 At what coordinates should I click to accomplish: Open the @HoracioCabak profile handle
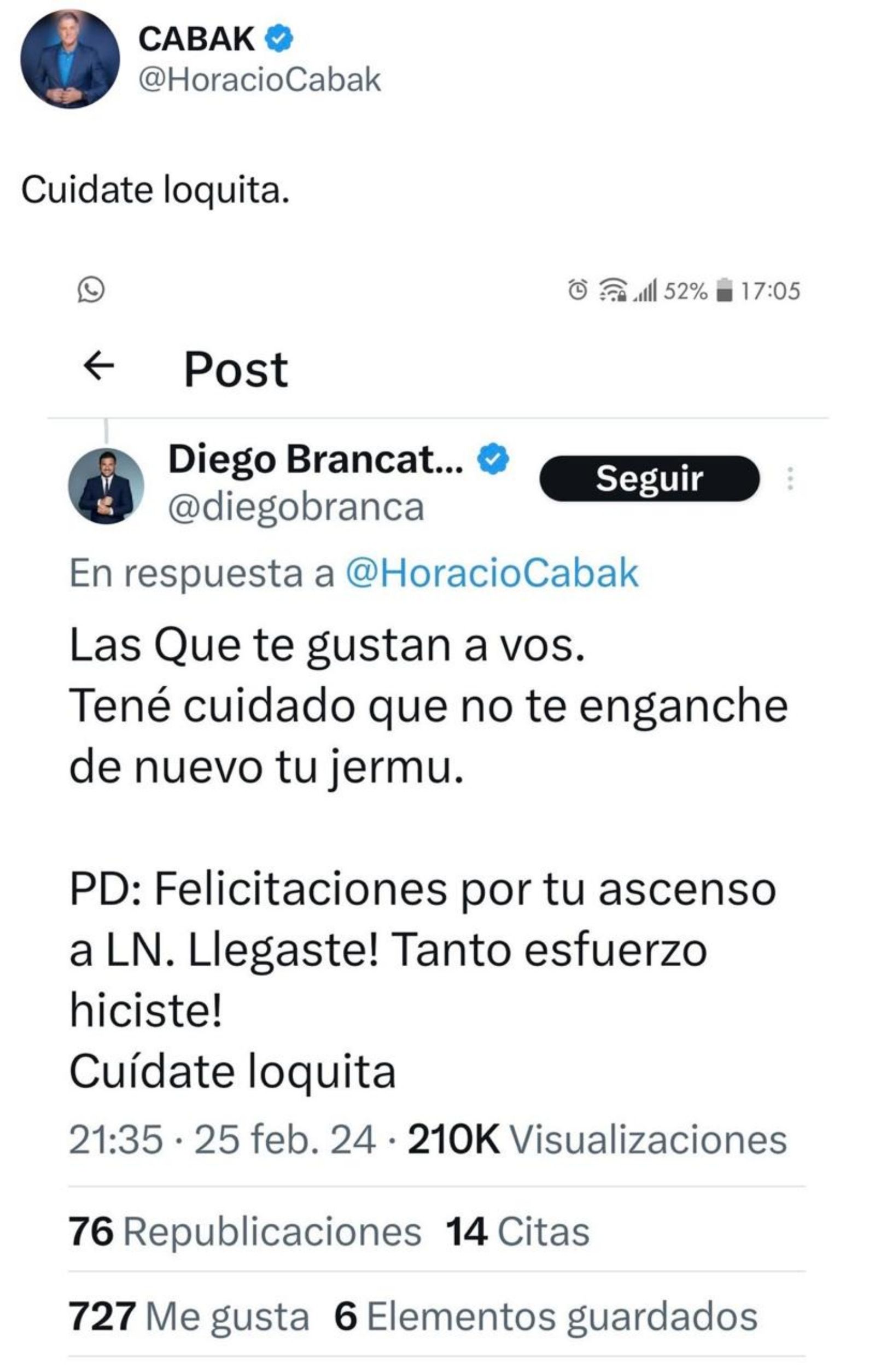click(259, 80)
